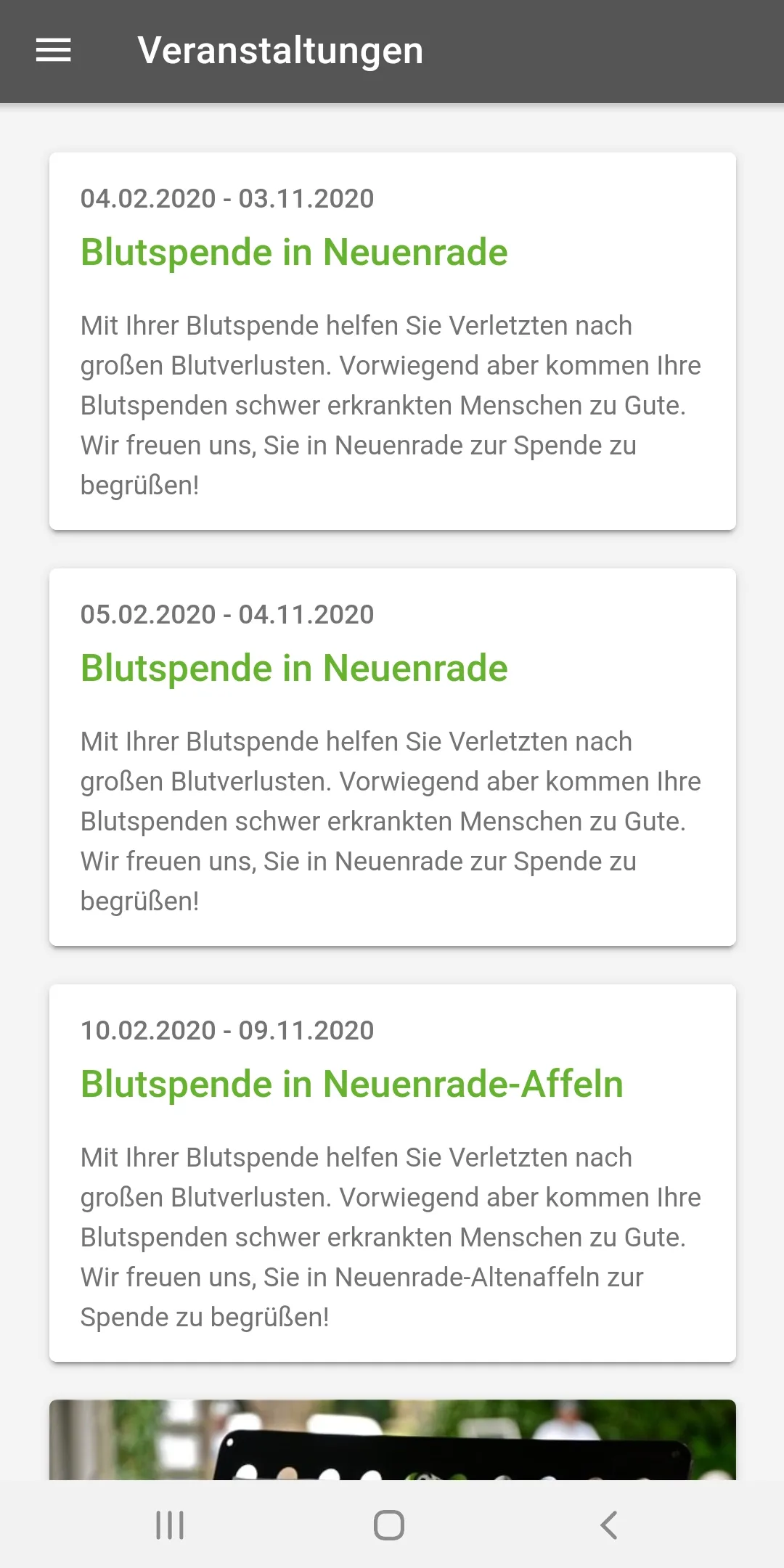
Task: Tap the 'Veranstaltungen' title
Action: pyautogui.click(x=280, y=49)
